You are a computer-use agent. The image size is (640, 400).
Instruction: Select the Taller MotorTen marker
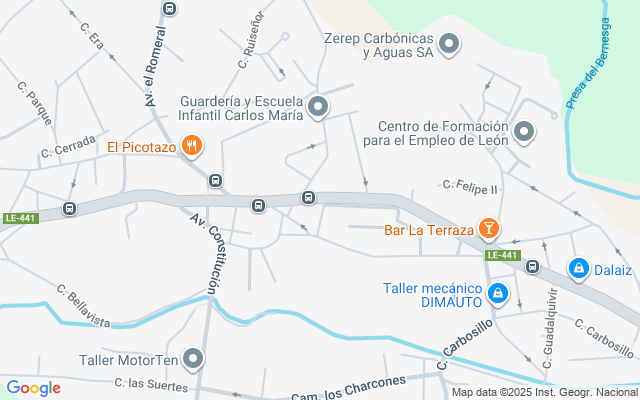click(x=194, y=359)
